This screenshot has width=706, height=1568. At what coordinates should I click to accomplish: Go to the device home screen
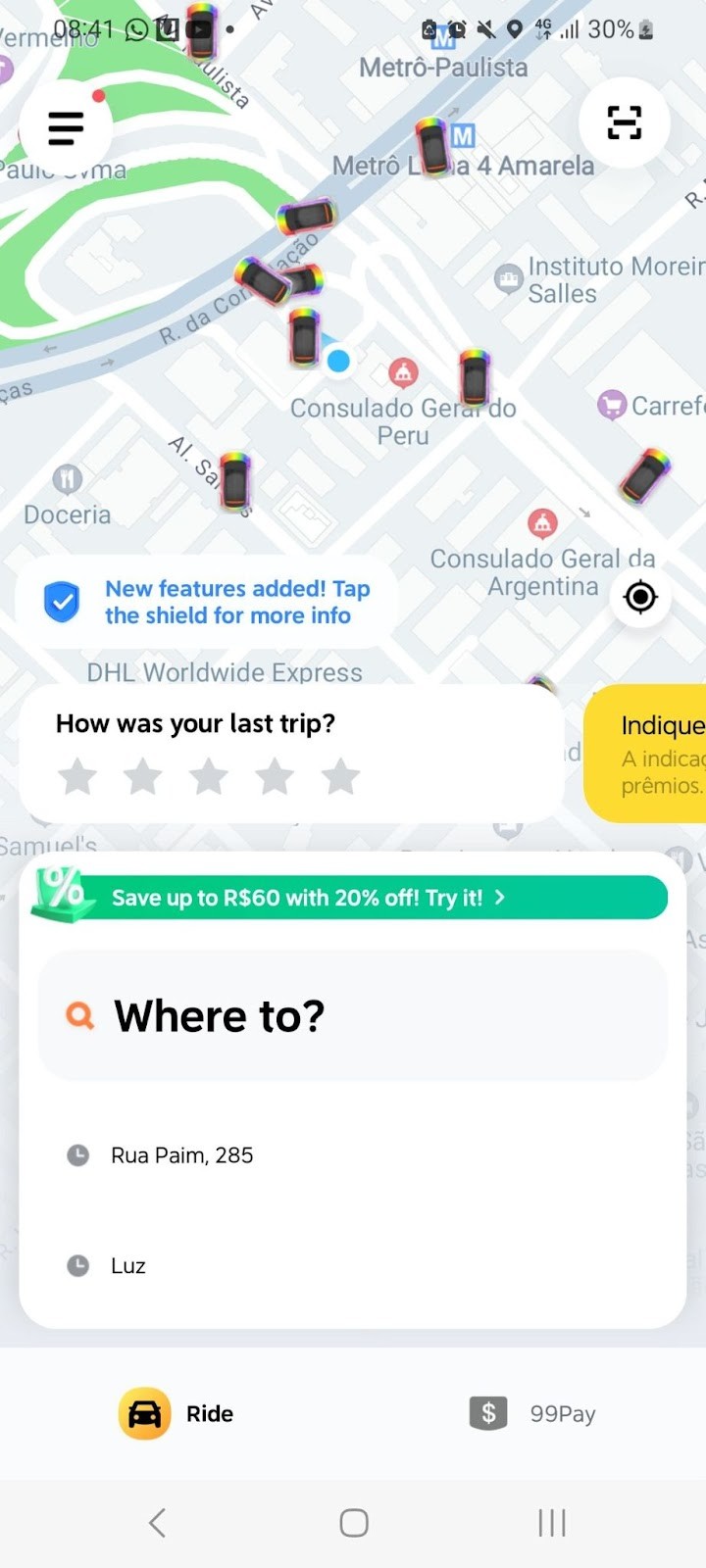[353, 1522]
